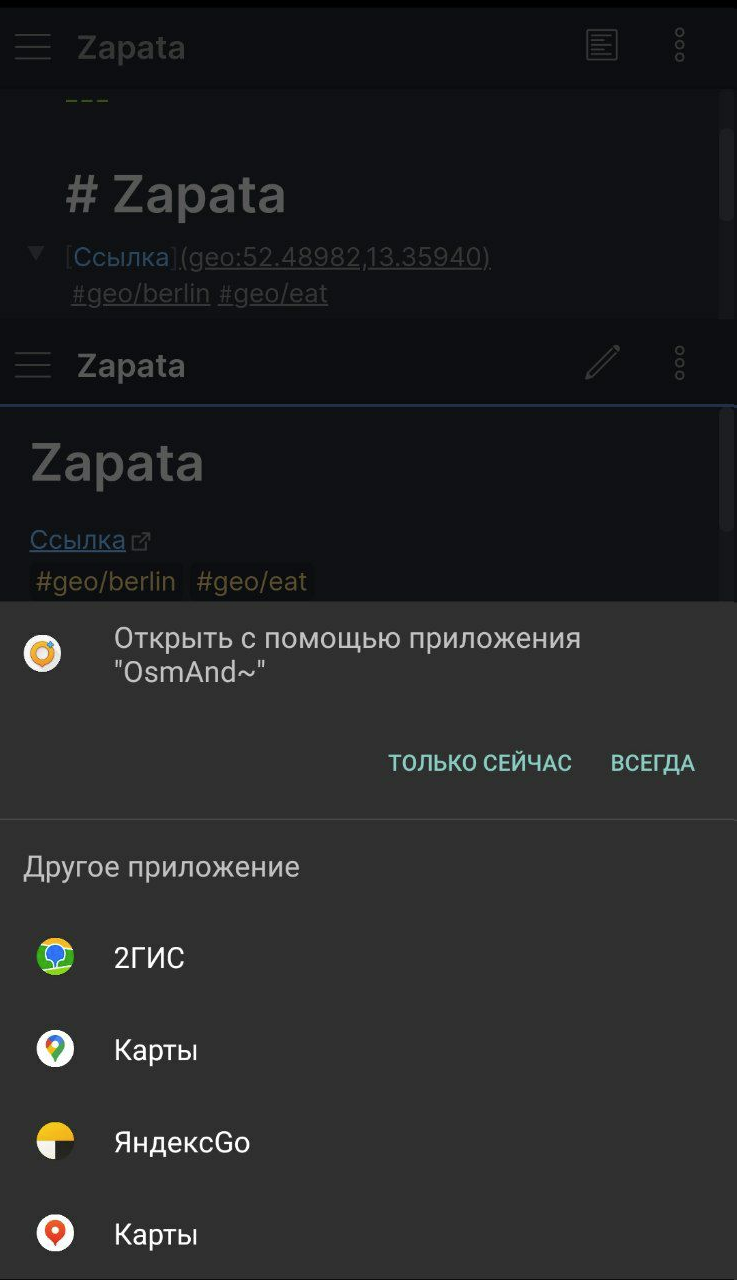Pick Карты with the multicolored Google pin
The image size is (737, 1280).
point(155,1050)
